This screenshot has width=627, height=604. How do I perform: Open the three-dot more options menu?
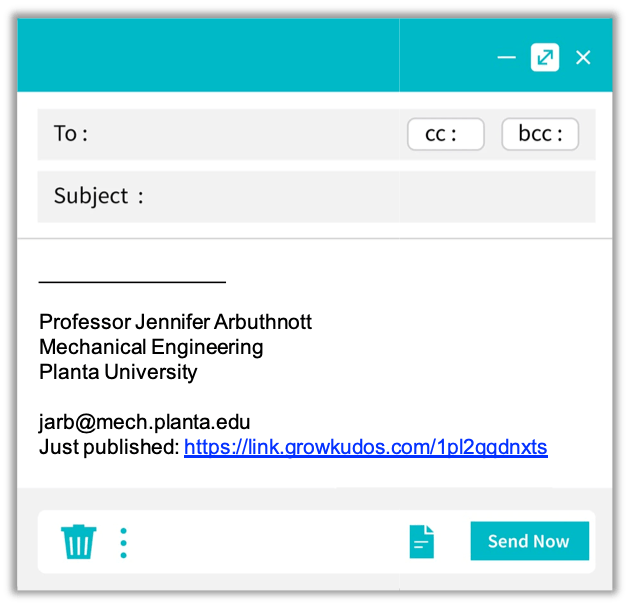click(x=124, y=542)
